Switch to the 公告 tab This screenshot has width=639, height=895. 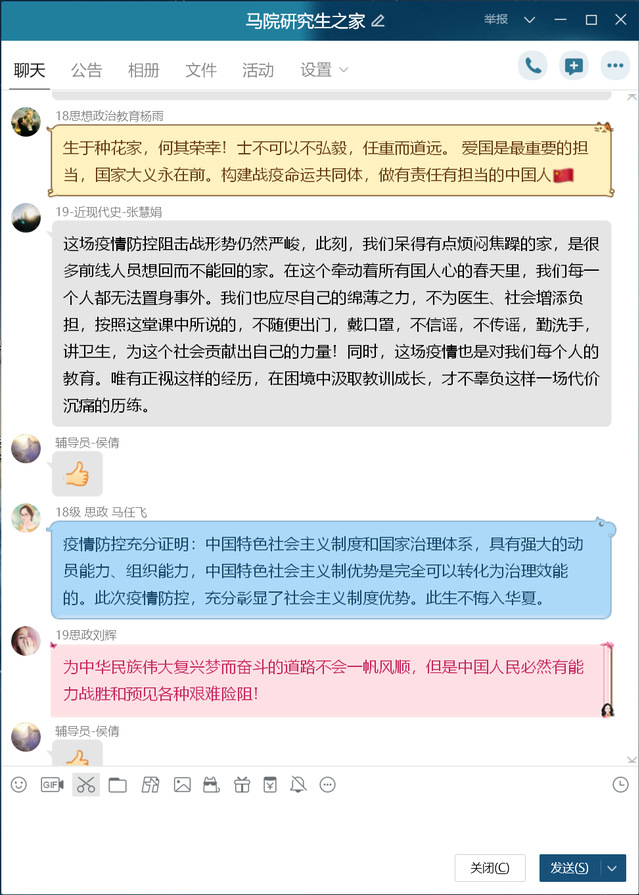click(x=86, y=70)
